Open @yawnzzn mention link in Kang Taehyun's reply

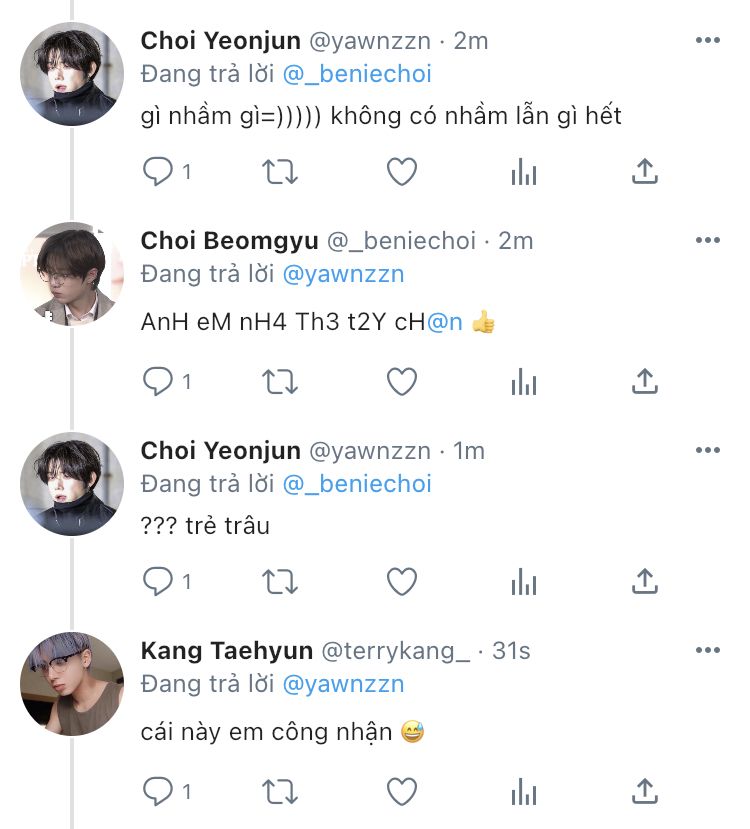(x=344, y=684)
